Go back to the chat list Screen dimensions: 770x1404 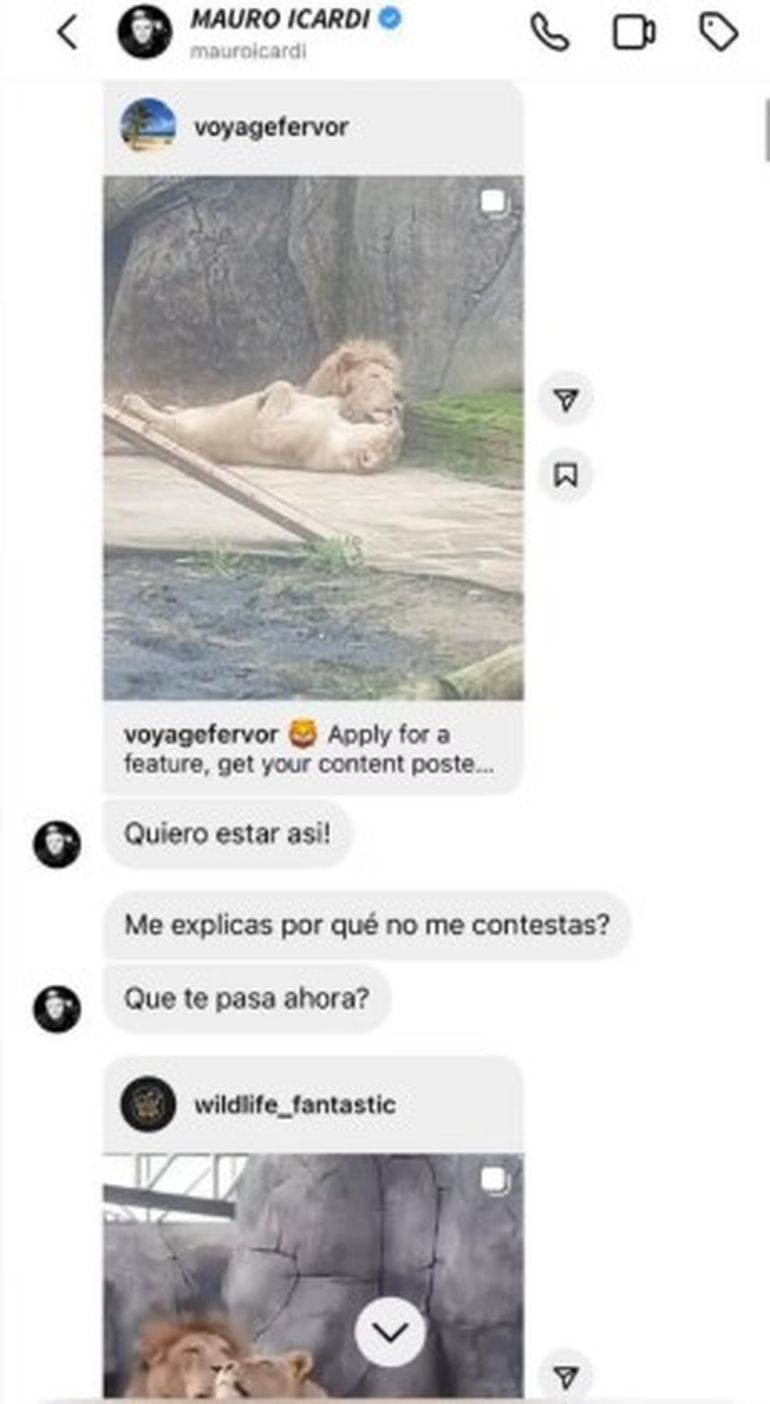(67, 33)
